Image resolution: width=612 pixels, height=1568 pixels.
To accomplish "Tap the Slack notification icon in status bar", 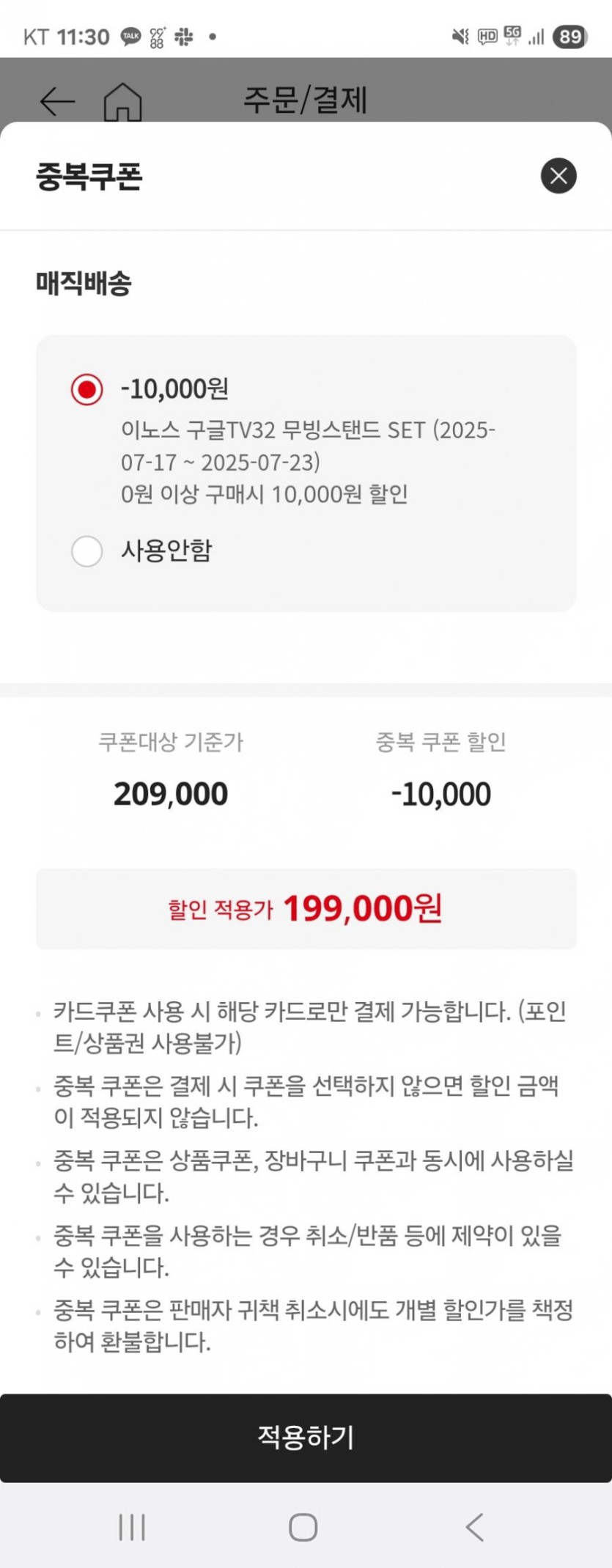I will pos(184,36).
